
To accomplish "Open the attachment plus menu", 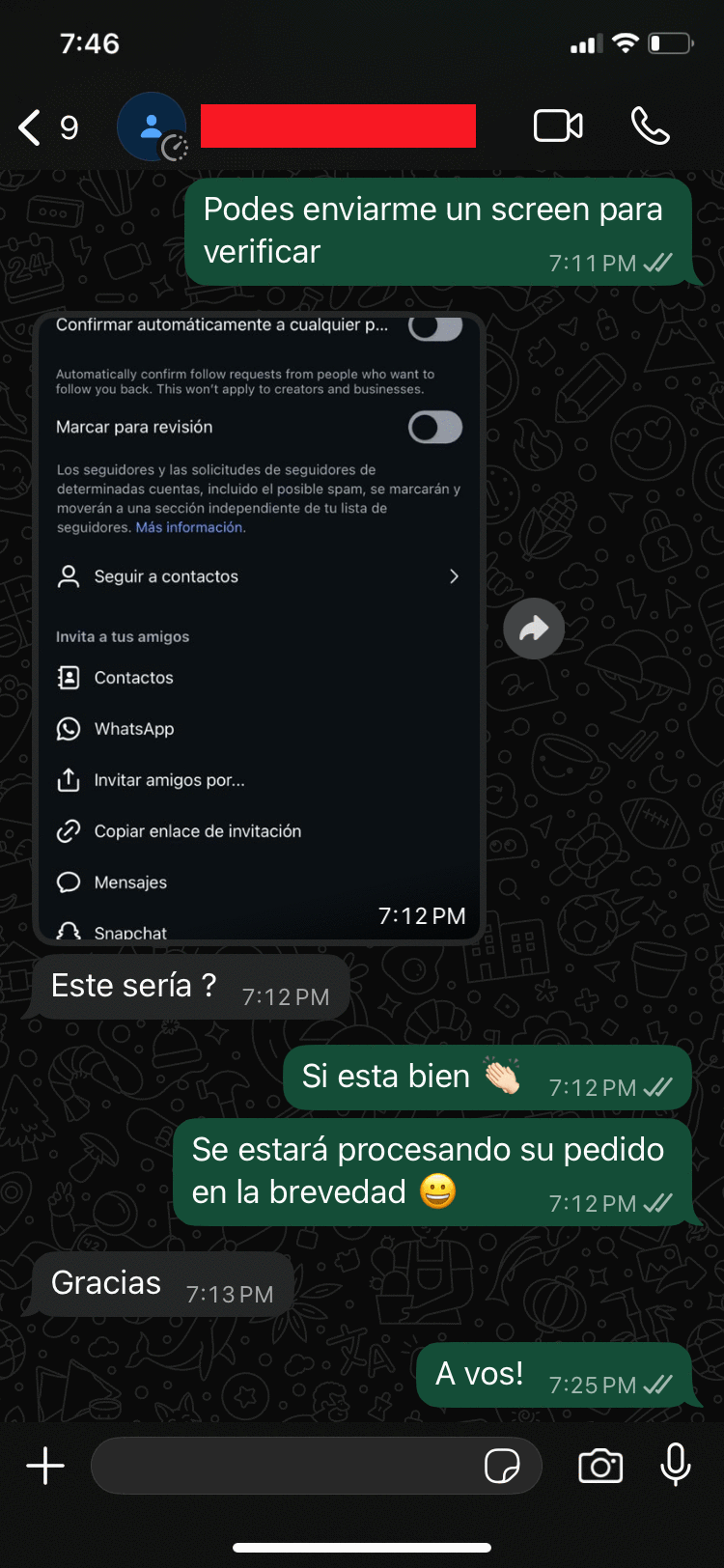I will (x=45, y=1466).
